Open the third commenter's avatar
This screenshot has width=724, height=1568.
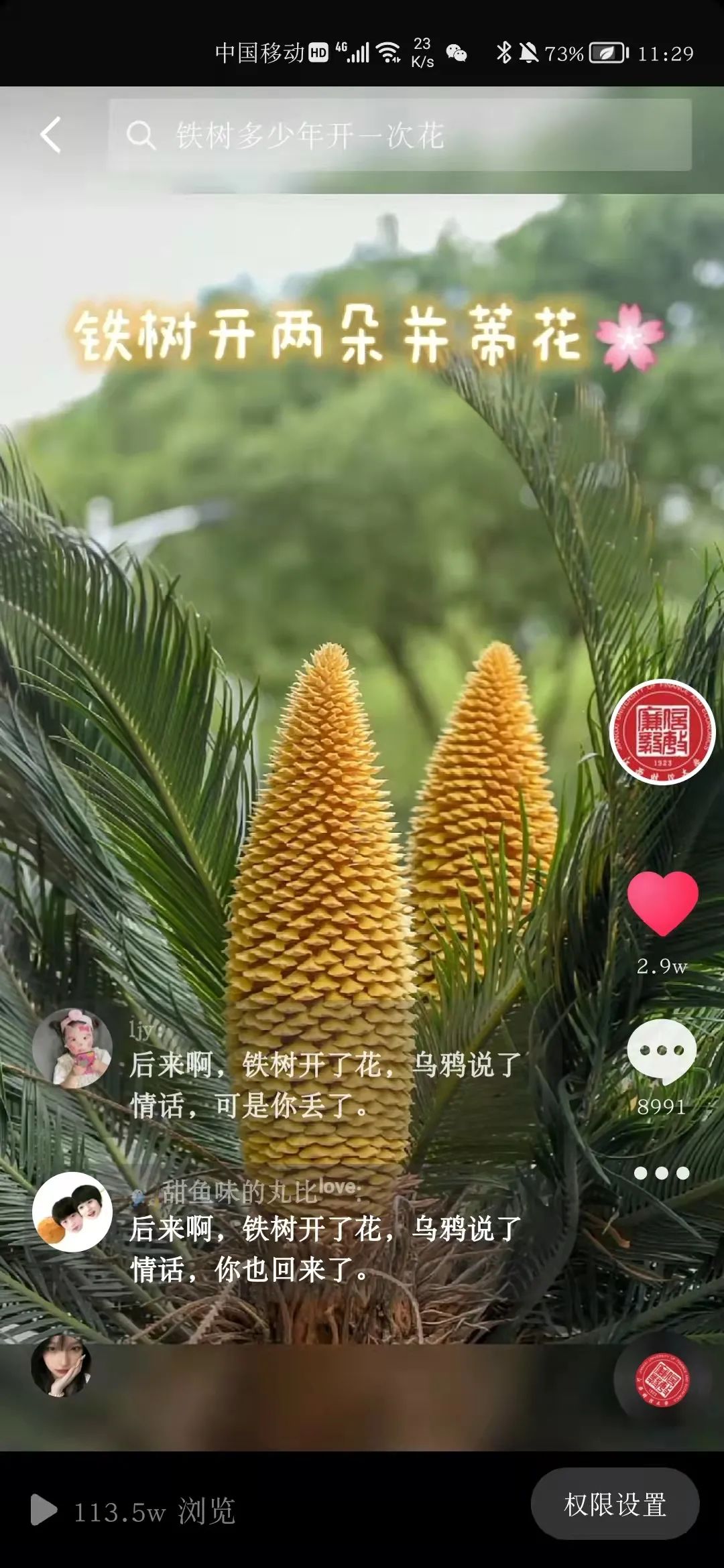61,1364
